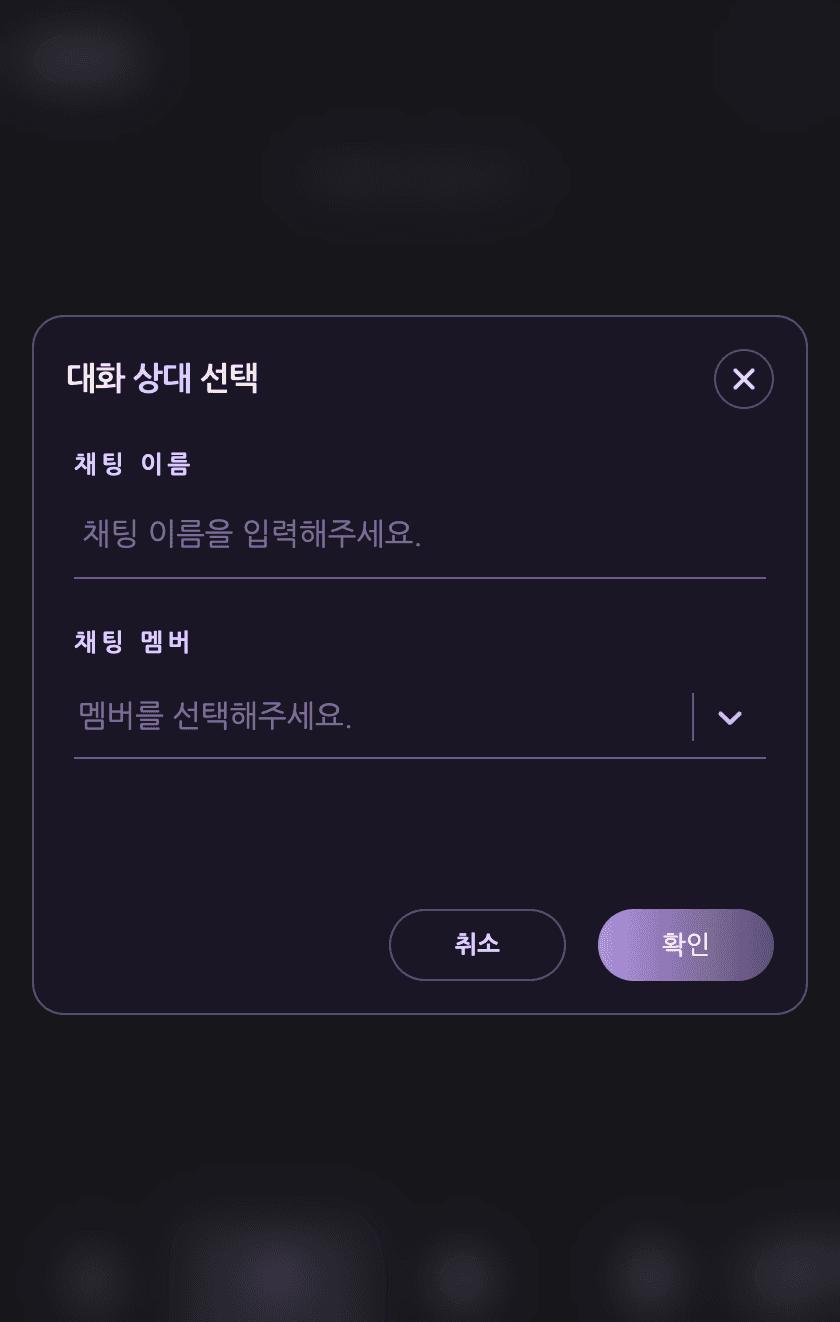Select the Confirm (확인) gradient button
Viewport: 840px width, 1322px height.
pyautogui.click(x=685, y=944)
